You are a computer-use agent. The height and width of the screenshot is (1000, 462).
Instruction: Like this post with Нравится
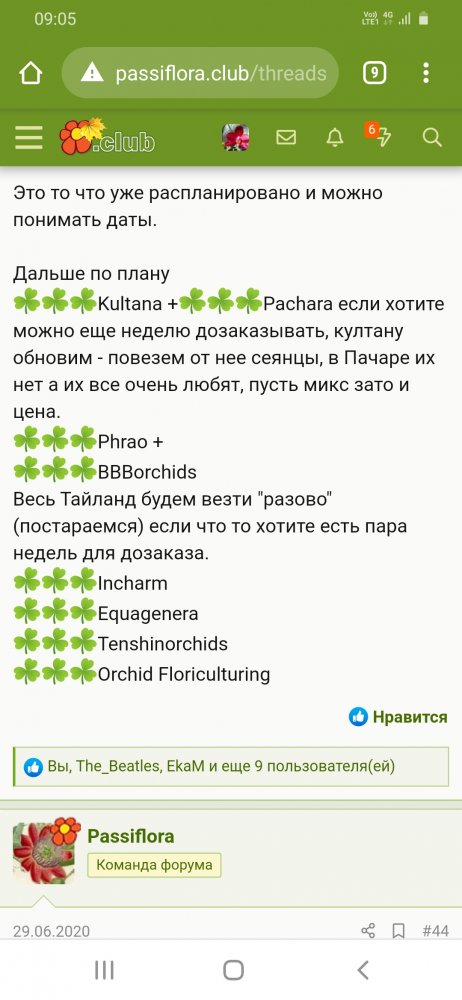(398, 717)
